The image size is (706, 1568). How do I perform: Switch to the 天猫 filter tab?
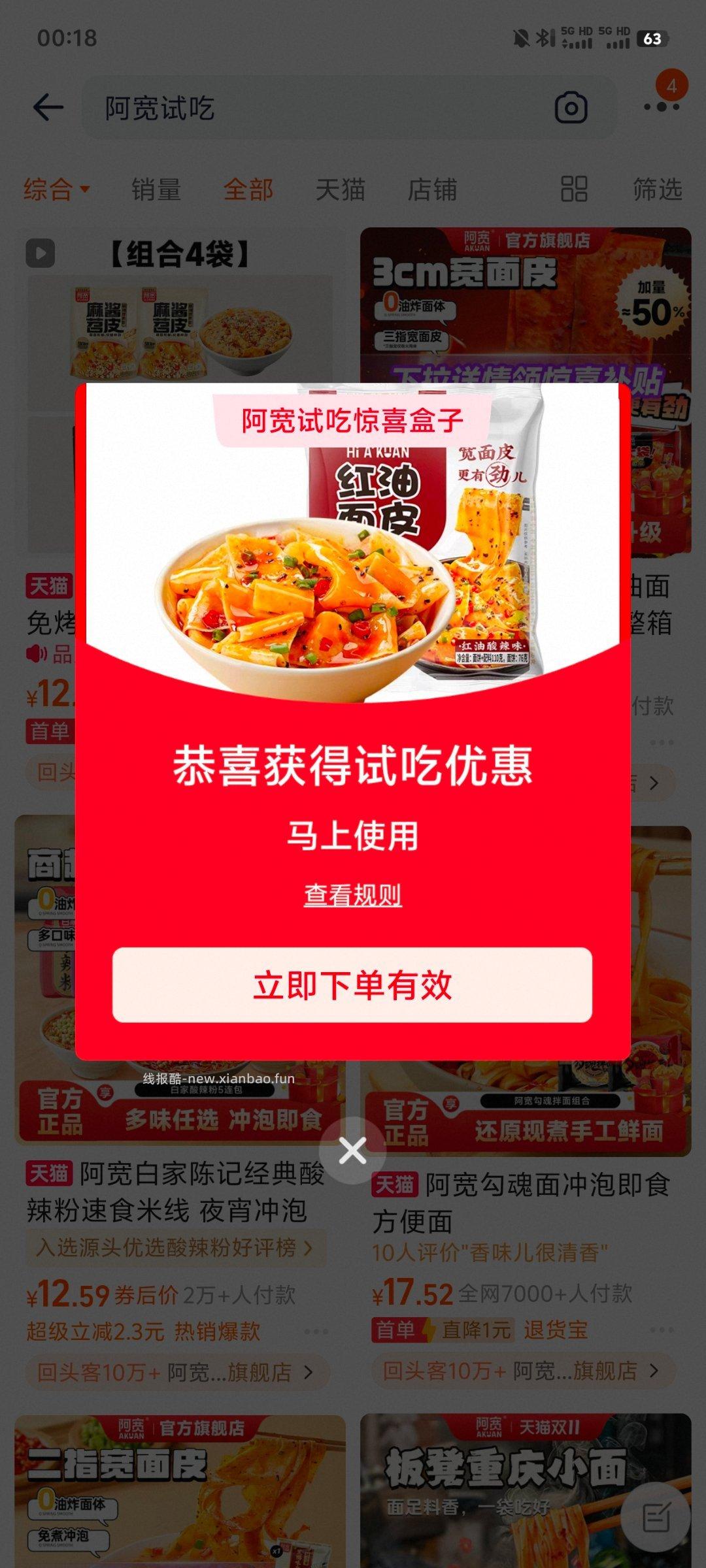tap(340, 189)
